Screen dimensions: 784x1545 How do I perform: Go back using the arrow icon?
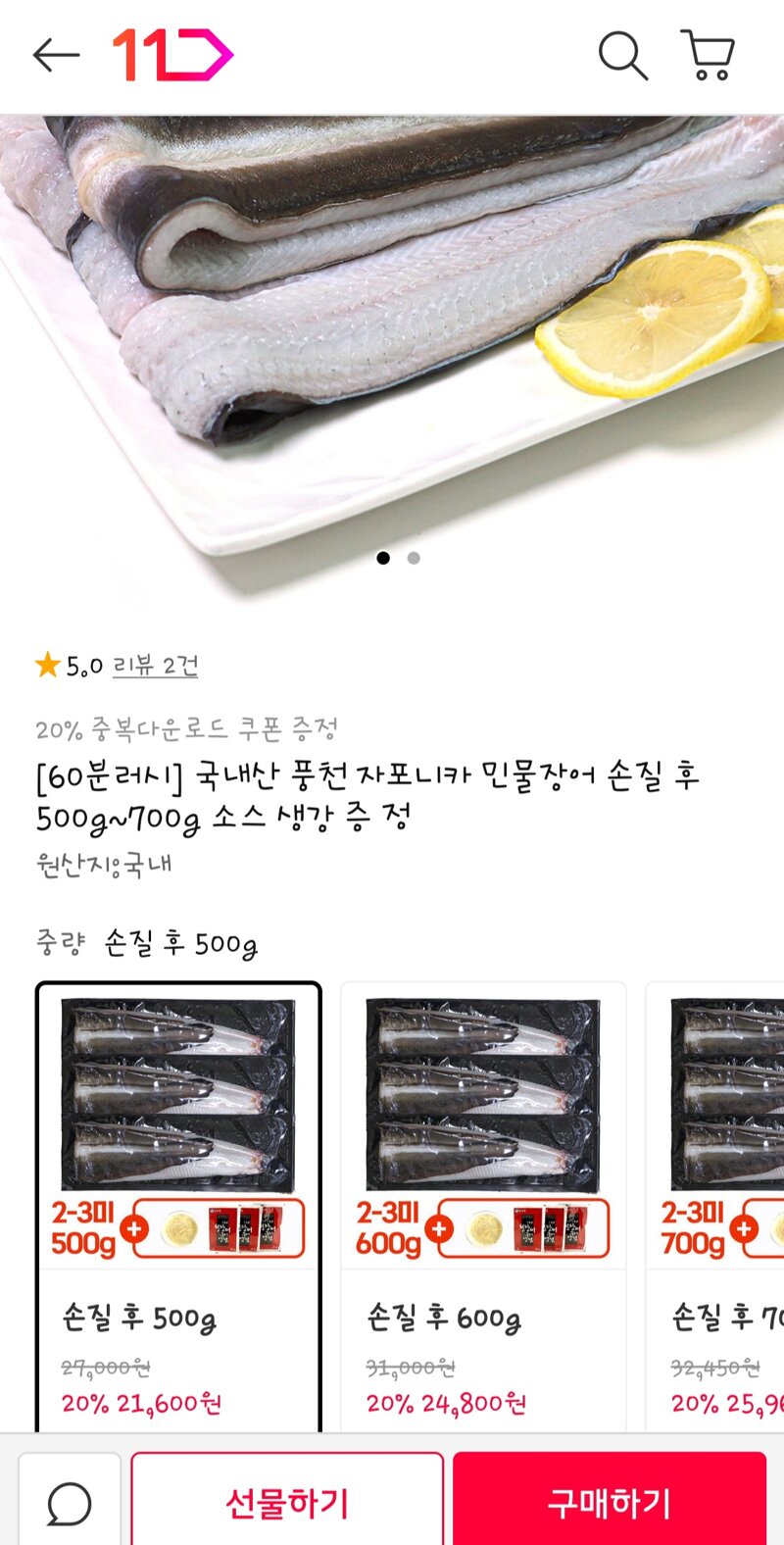56,56
